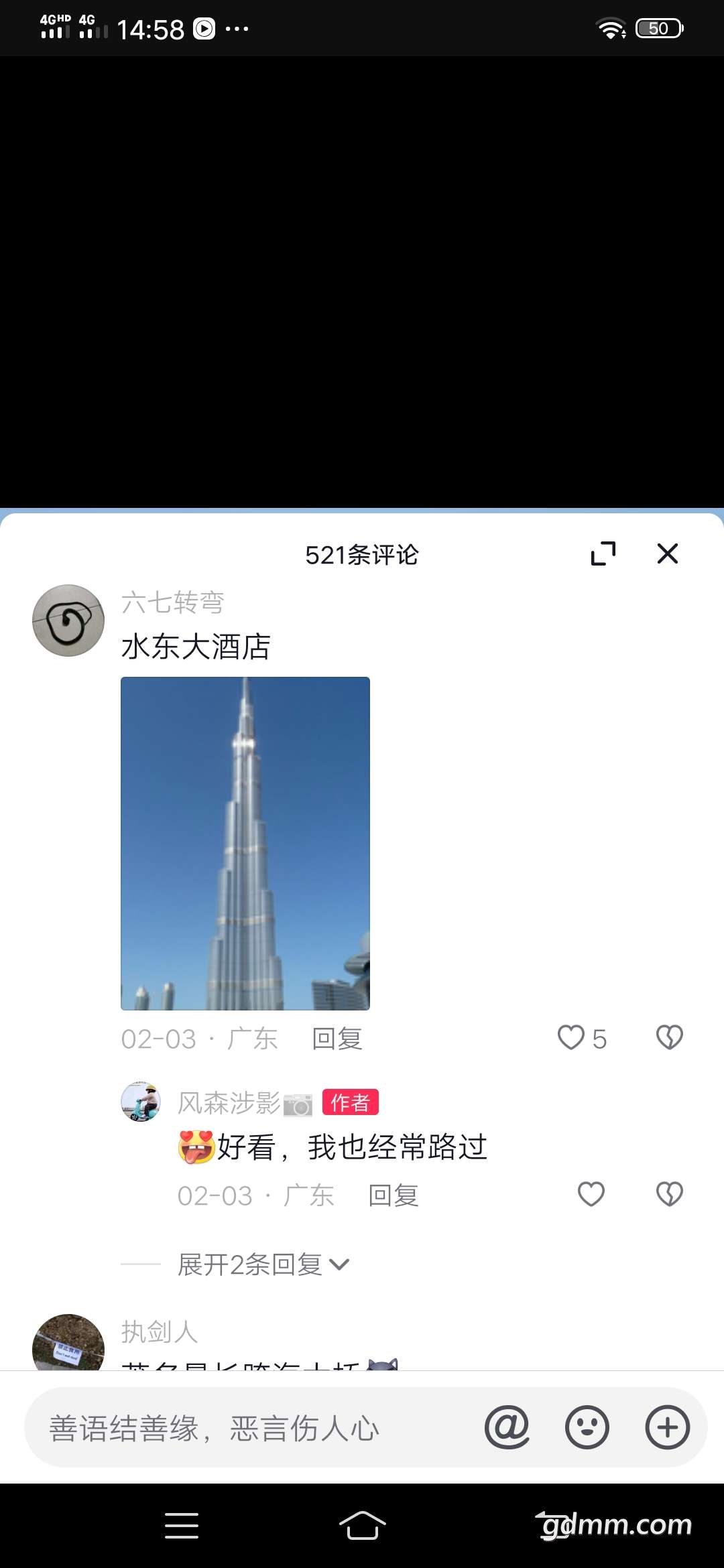Open 风森涉影's profile avatar
The image size is (724, 1568).
pyautogui.click(x=141, y=1101)
